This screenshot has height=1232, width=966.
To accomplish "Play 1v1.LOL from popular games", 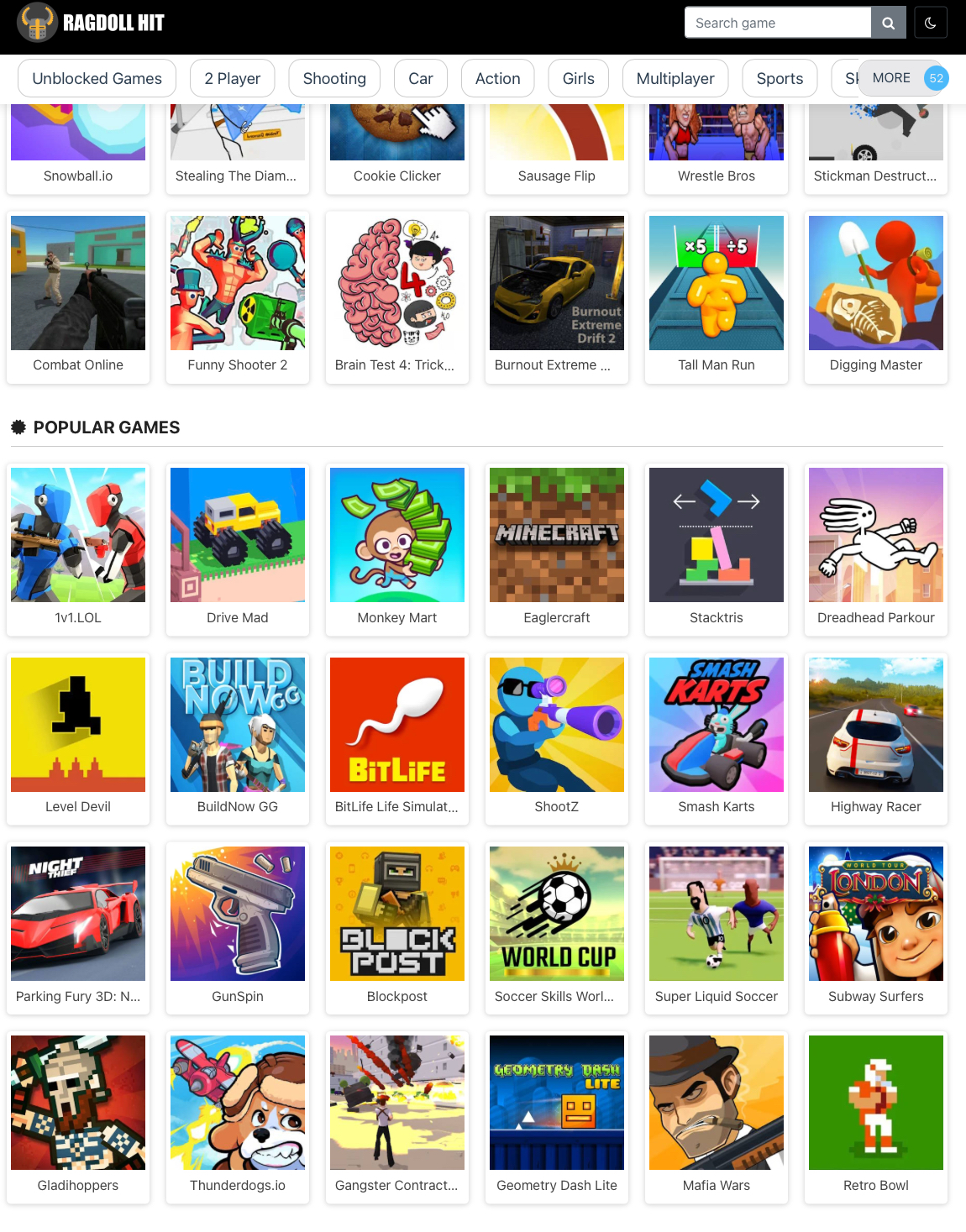I will (x=78, y=549).
